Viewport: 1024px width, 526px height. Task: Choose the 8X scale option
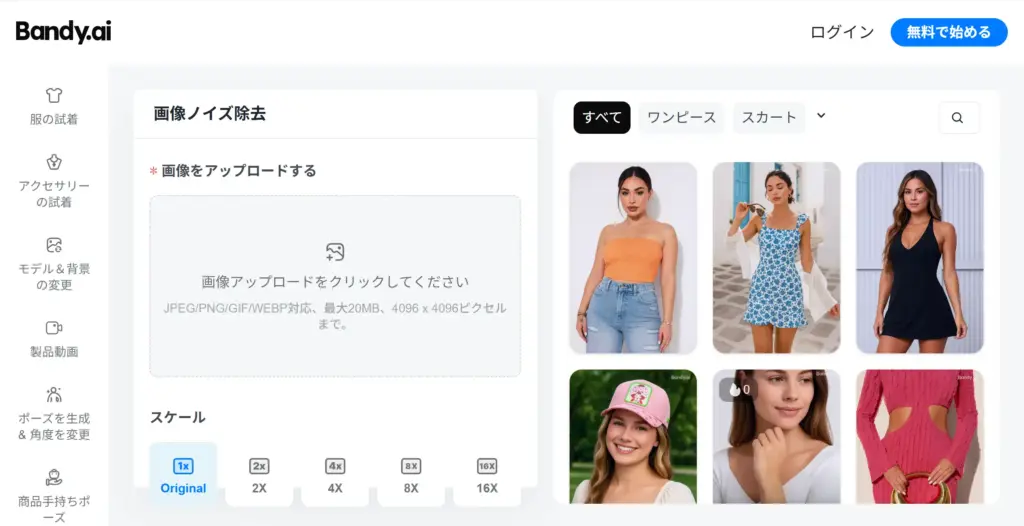click(411, 475)
